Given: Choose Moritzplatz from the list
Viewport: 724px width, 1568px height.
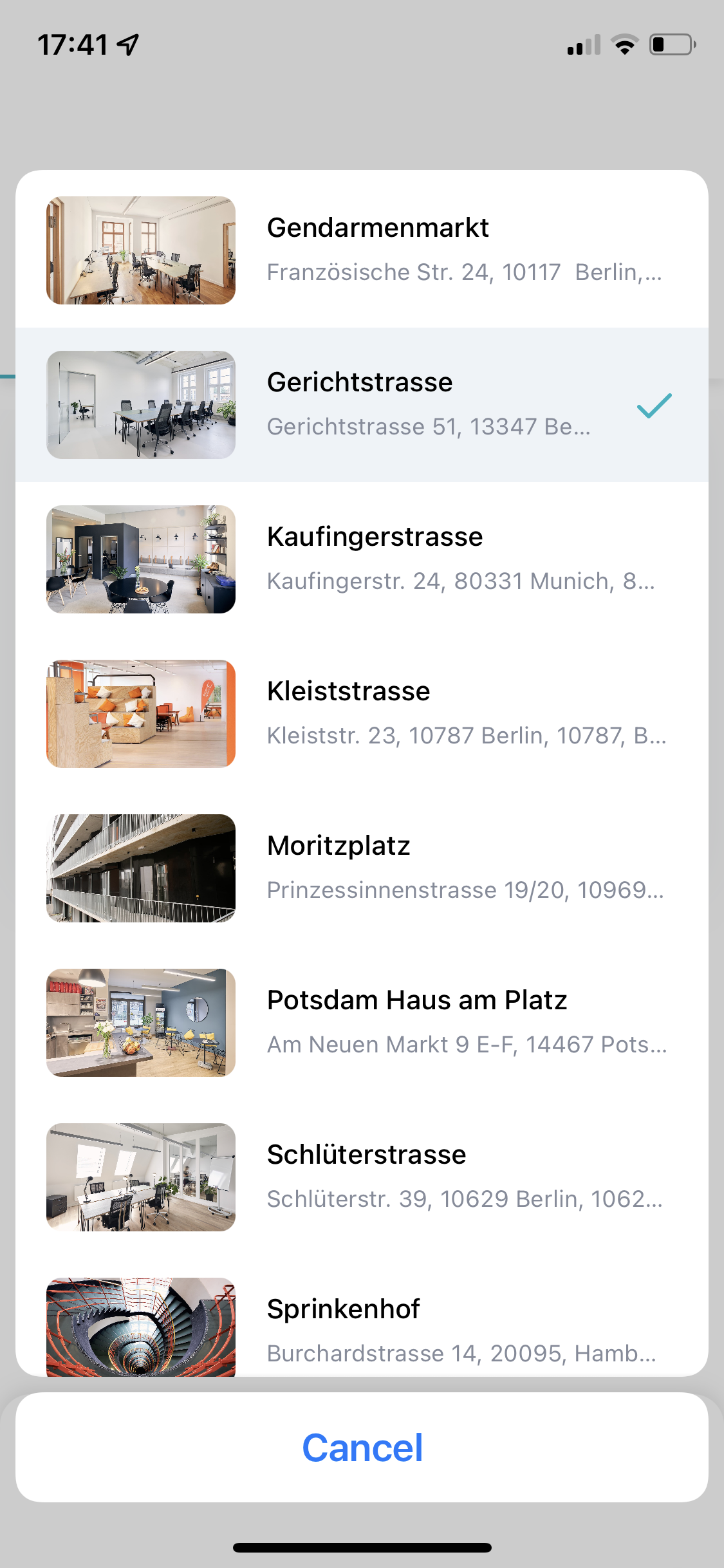Looking at the screenshot, I should tap(362, 868).
